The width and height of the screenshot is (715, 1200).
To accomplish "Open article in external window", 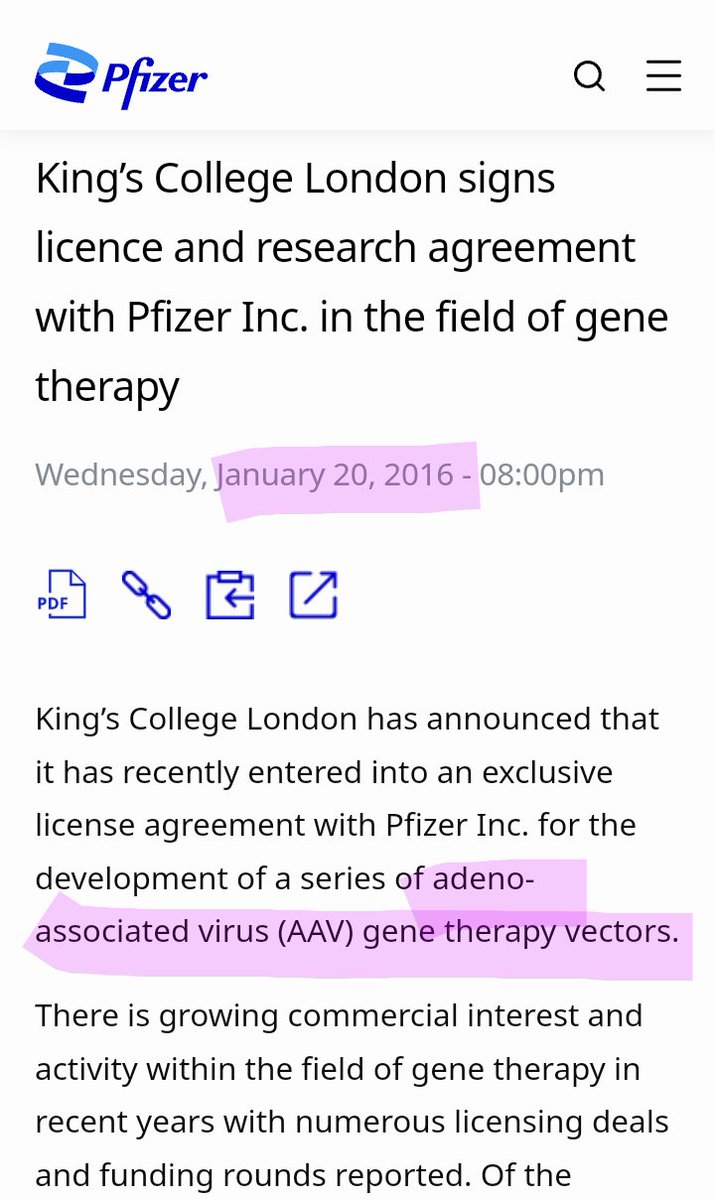I will point(313,594).
